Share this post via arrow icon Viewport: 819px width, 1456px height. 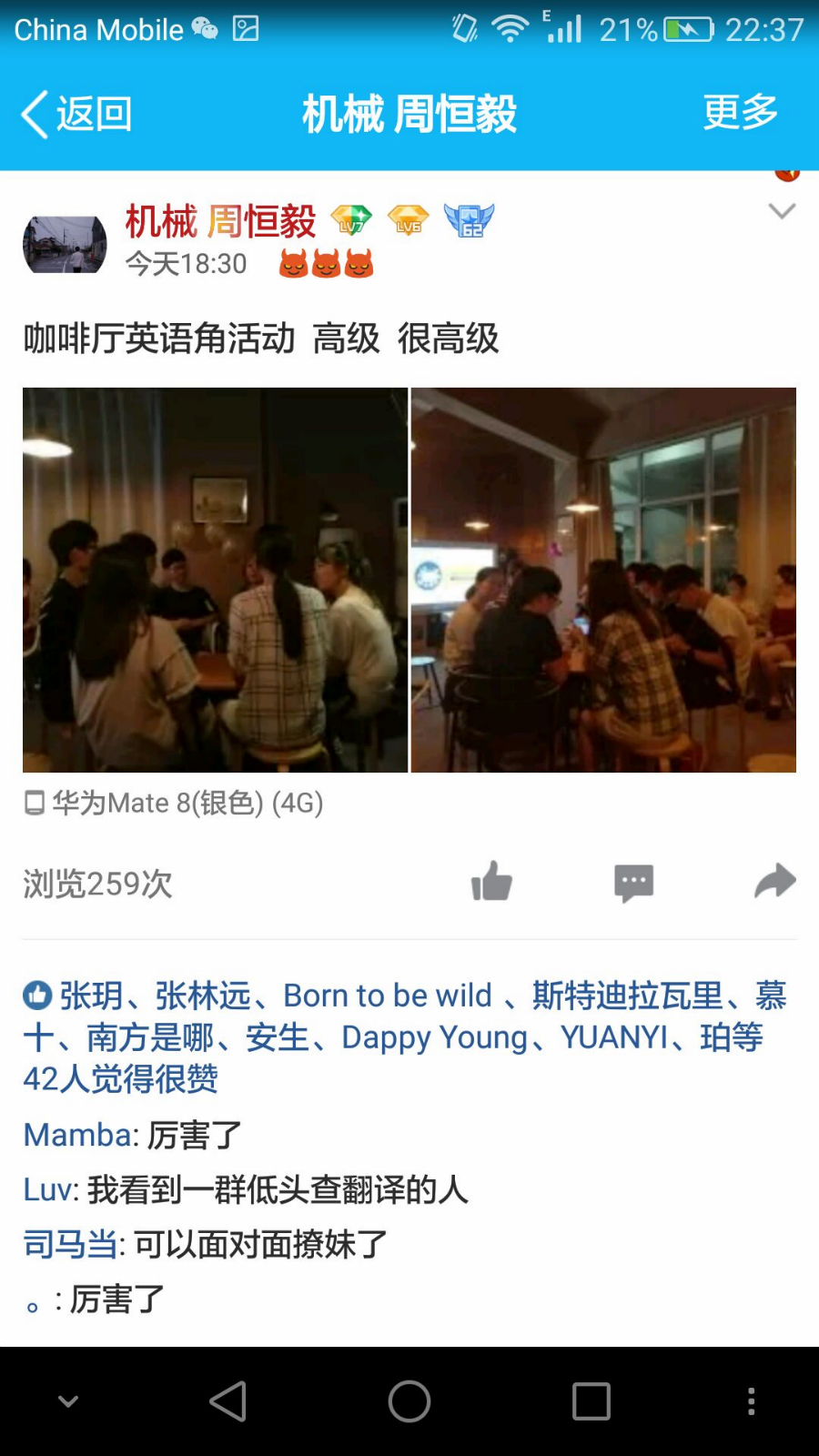[774, 881]
